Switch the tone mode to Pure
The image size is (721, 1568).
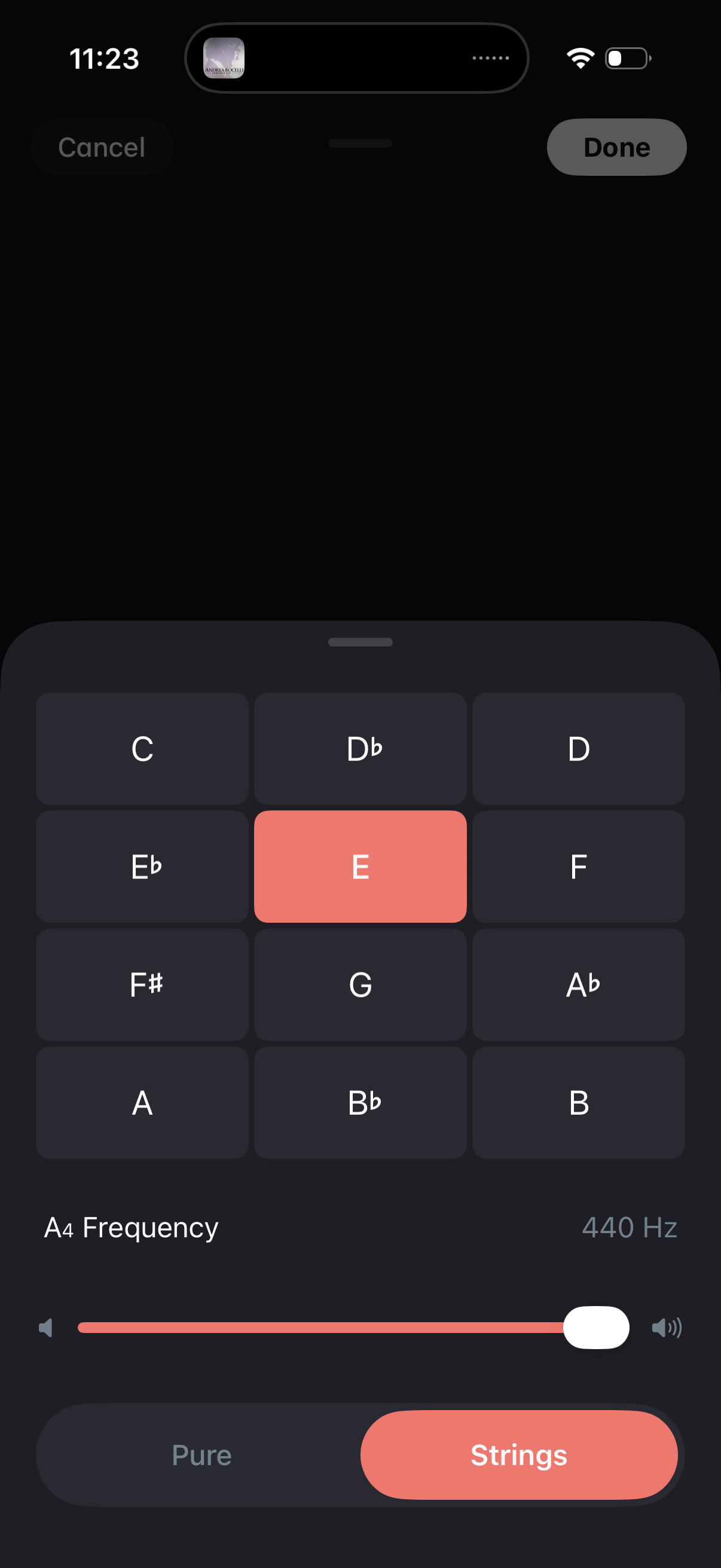pos(201,1455)
